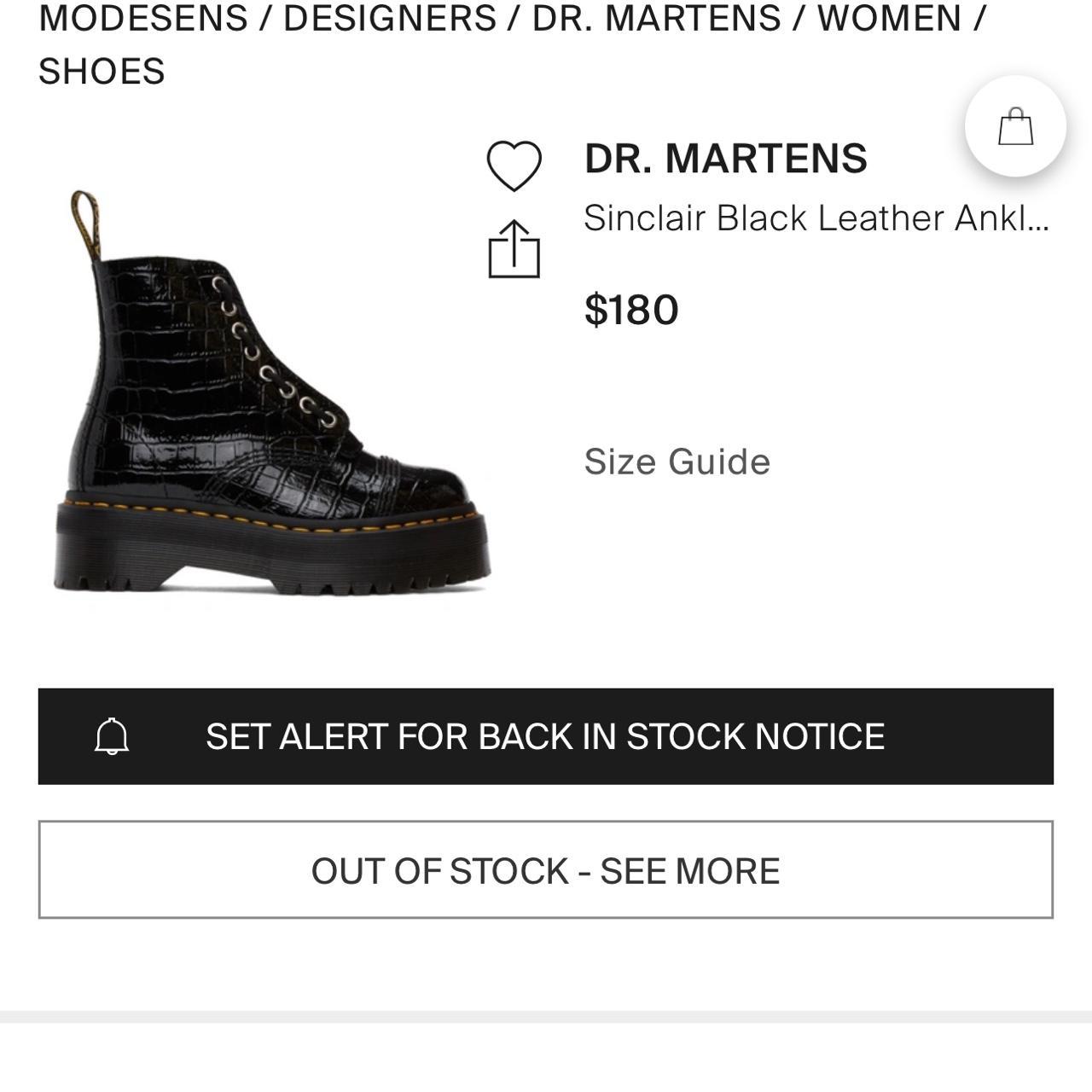Tap Out of Stock - See More
1092x1092 pixels.
[x=546, y=870]
